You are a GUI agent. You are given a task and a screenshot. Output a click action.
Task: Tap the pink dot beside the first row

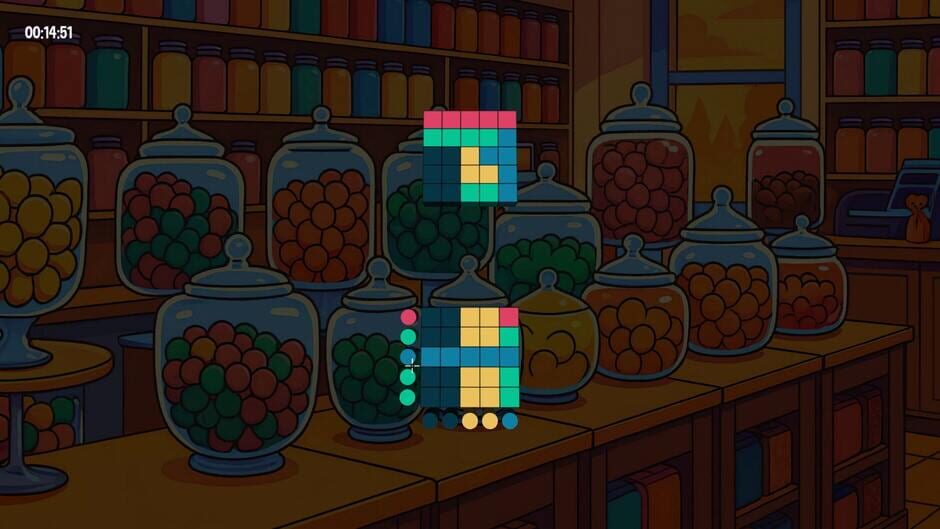[x=408, y=317]
